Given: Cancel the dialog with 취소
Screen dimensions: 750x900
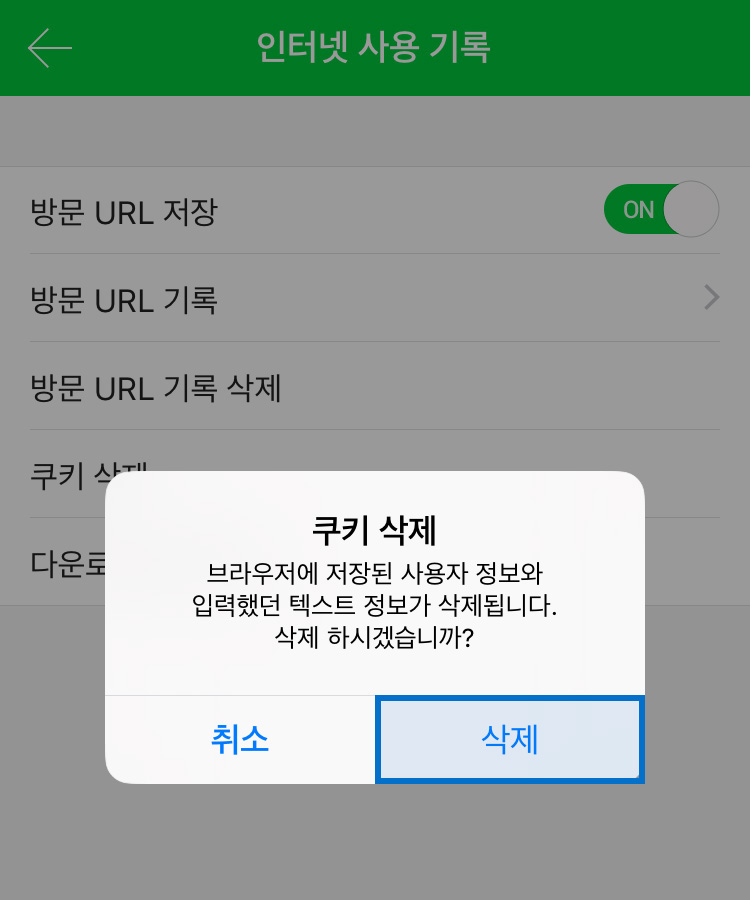Looking at the screenshot, I should 240,739.
